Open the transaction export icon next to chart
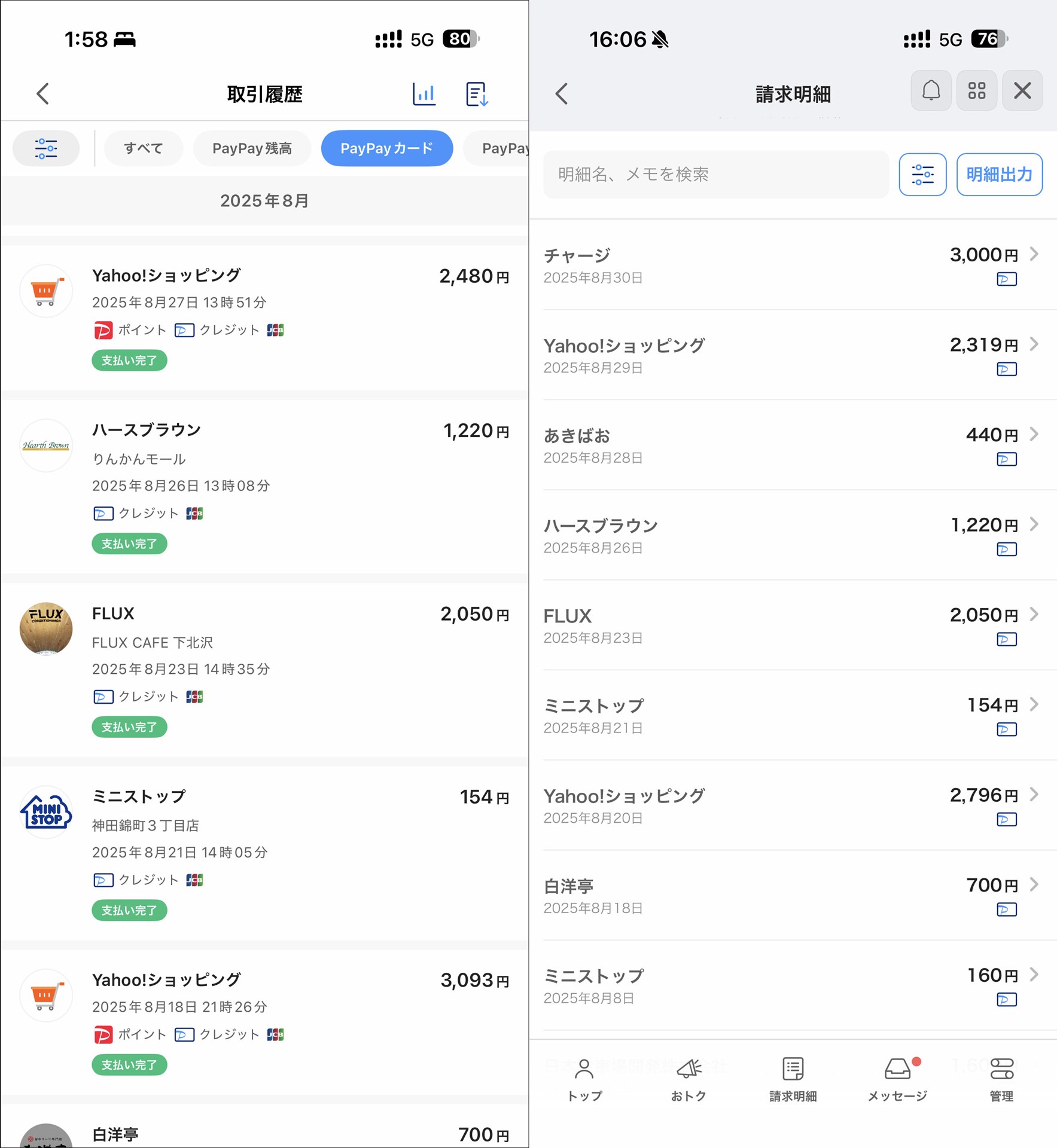The width and height of the screenshot is (1057, 1148). [477, 94]
